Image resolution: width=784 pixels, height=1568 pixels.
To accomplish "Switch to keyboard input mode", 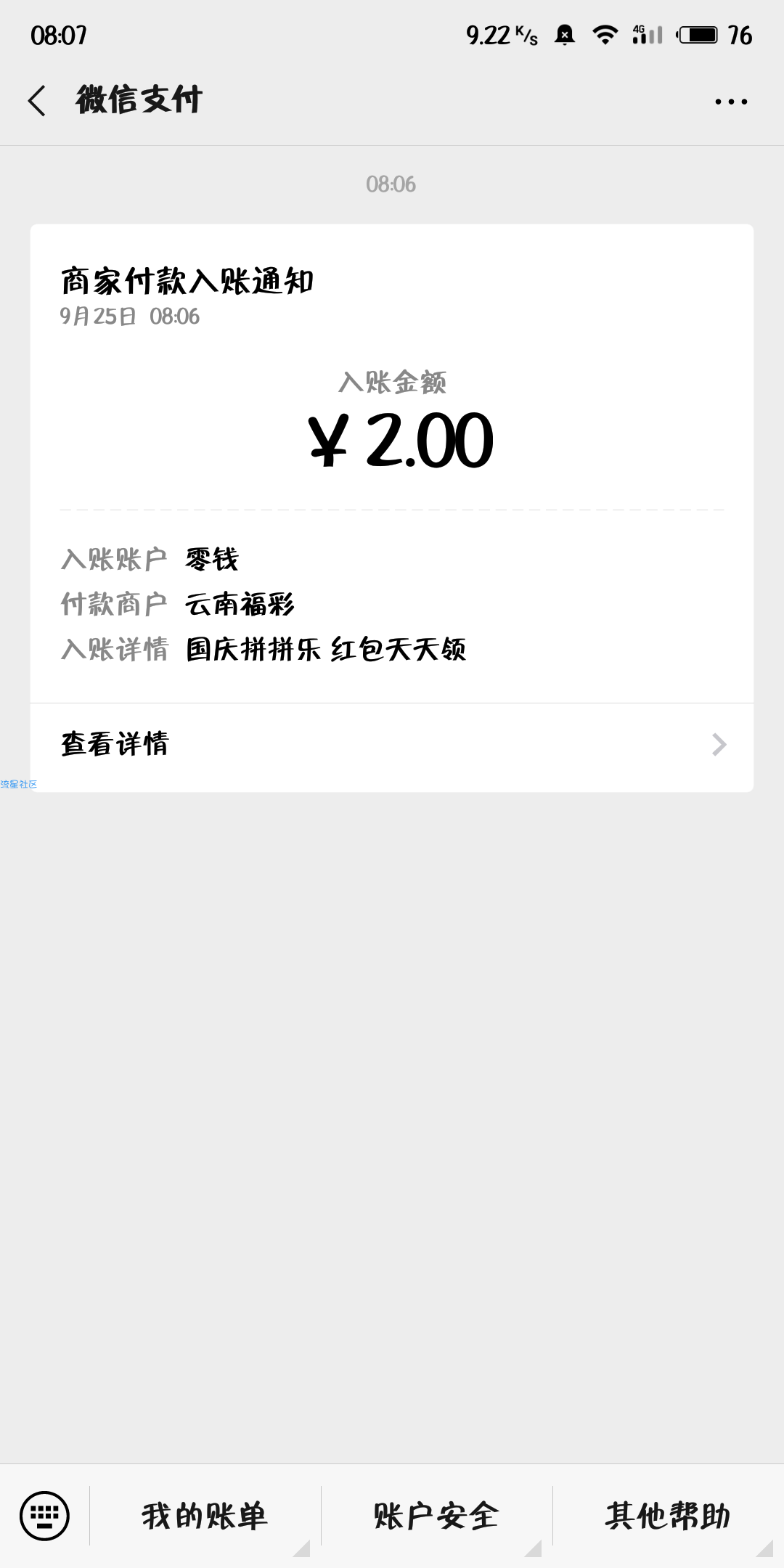I will pos(44,1516).
